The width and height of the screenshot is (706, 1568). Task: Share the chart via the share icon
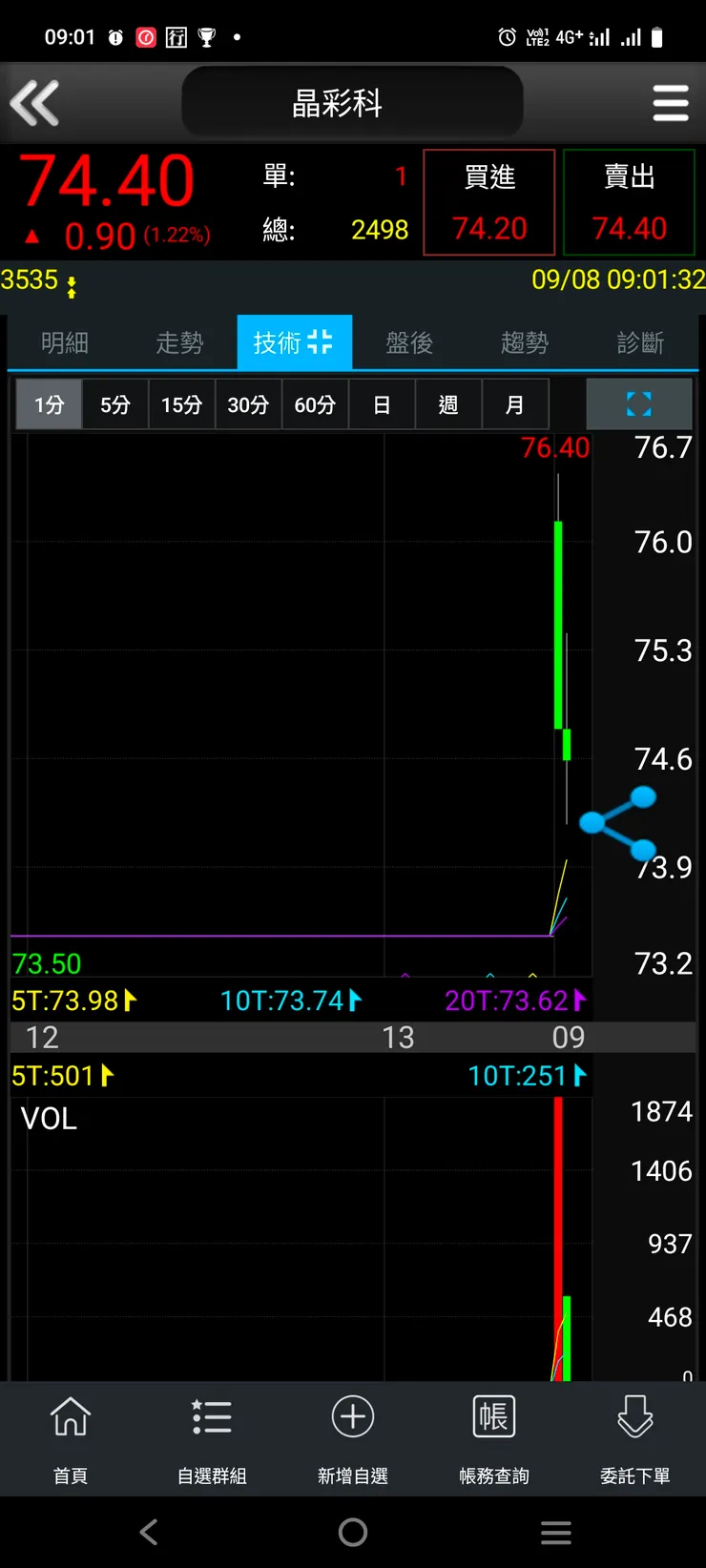coord(619,822)
